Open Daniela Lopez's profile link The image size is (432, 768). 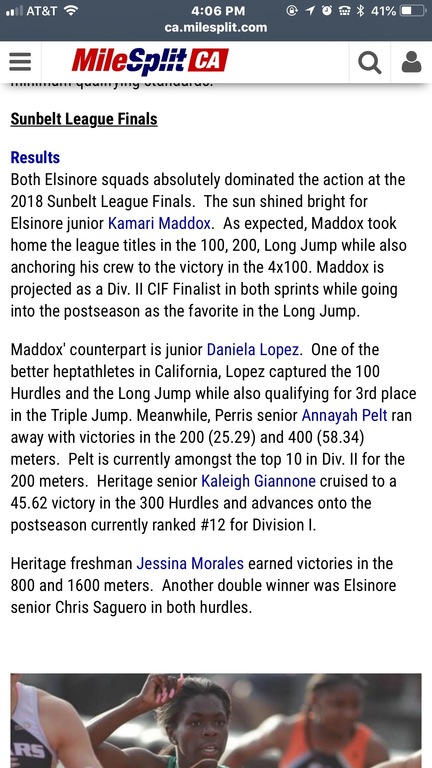click(x=253, y=350)
